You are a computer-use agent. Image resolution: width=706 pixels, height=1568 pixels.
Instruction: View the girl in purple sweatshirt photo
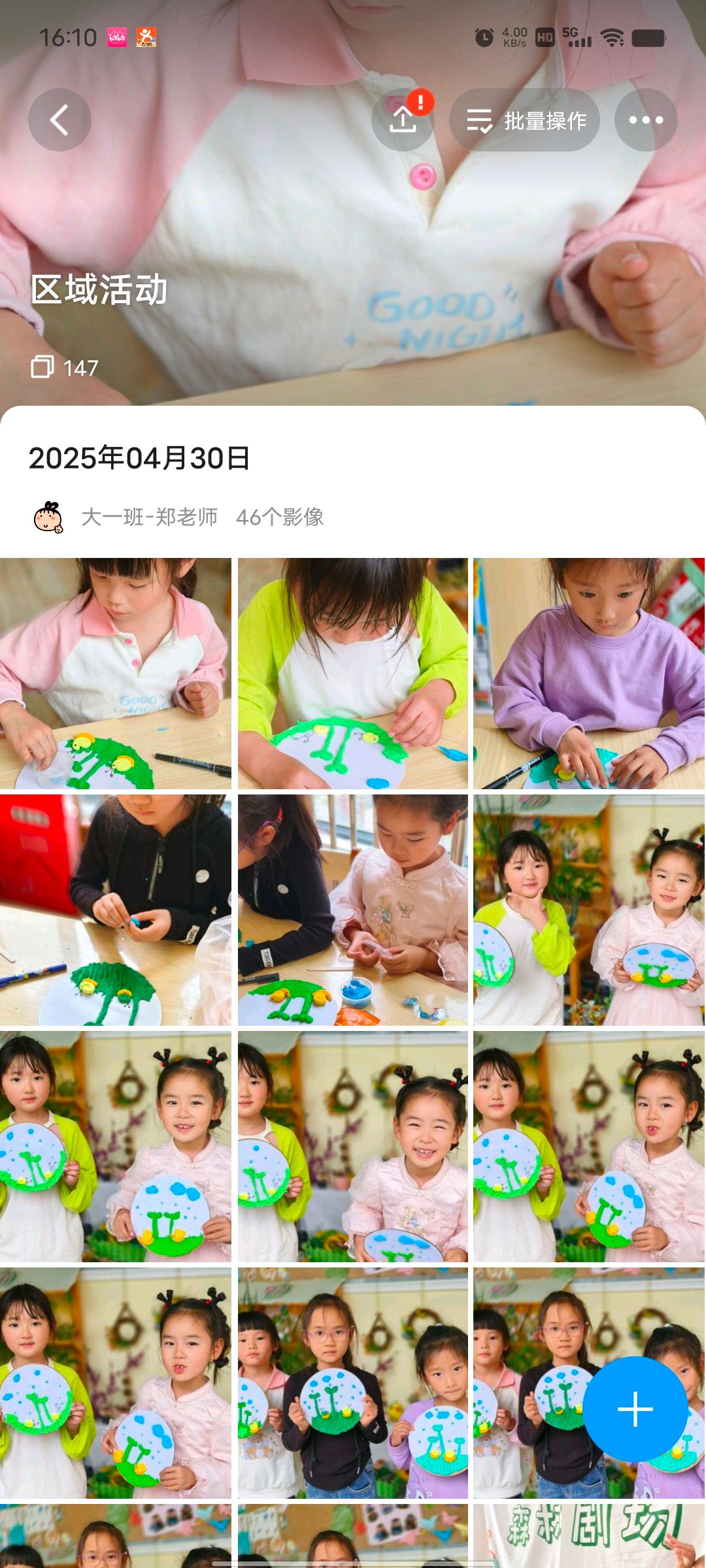pyautogui.click(x=589, y=673)
